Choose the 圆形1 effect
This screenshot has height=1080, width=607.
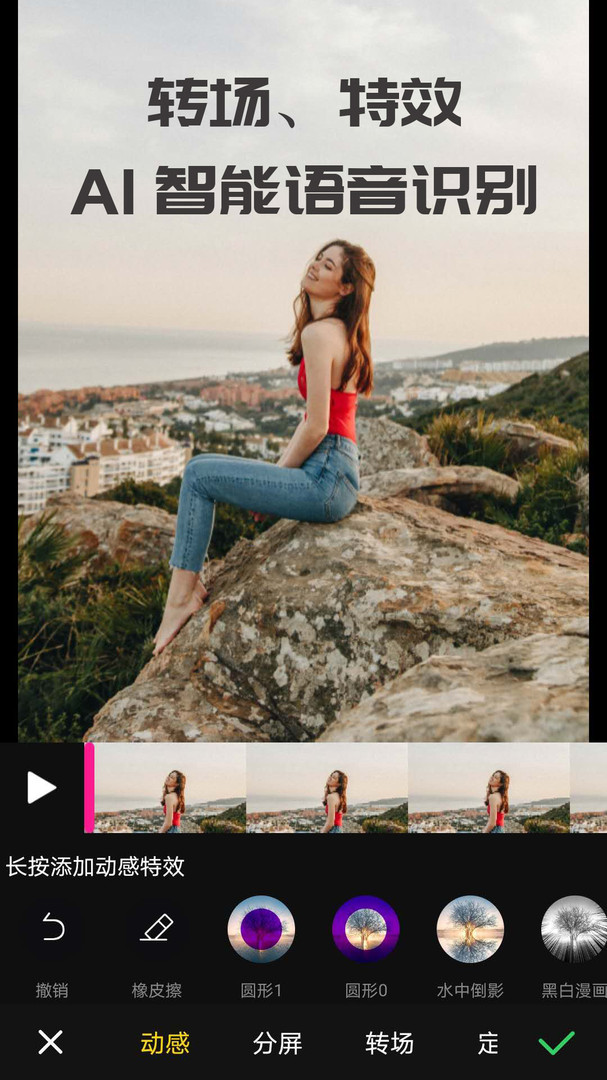[x=261, y=929]
